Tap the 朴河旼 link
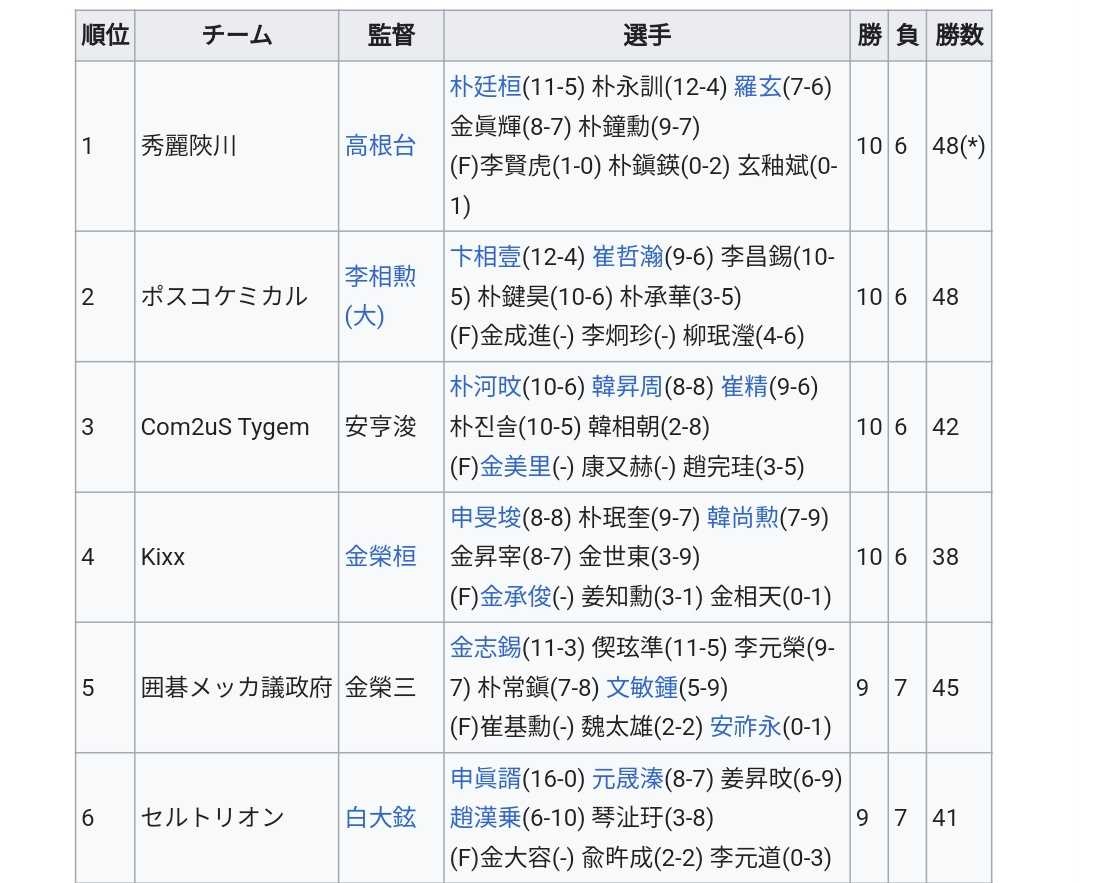The height and width of the screenshot is (883, 1115). (x=486, y=387)
